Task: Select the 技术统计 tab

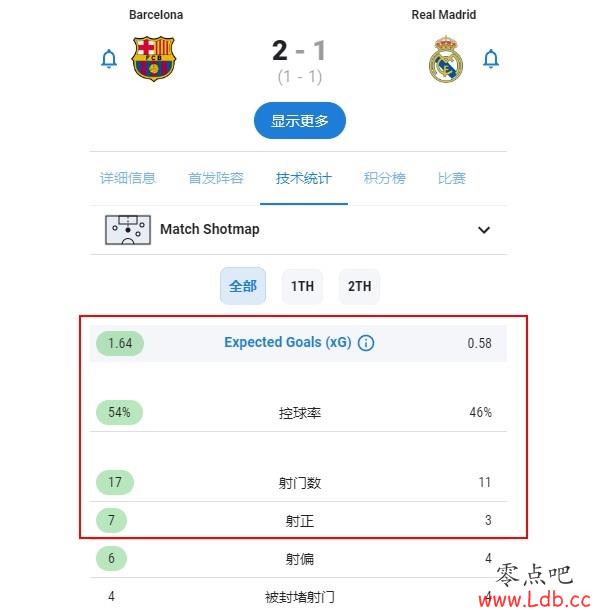Action: coord(304,178)
